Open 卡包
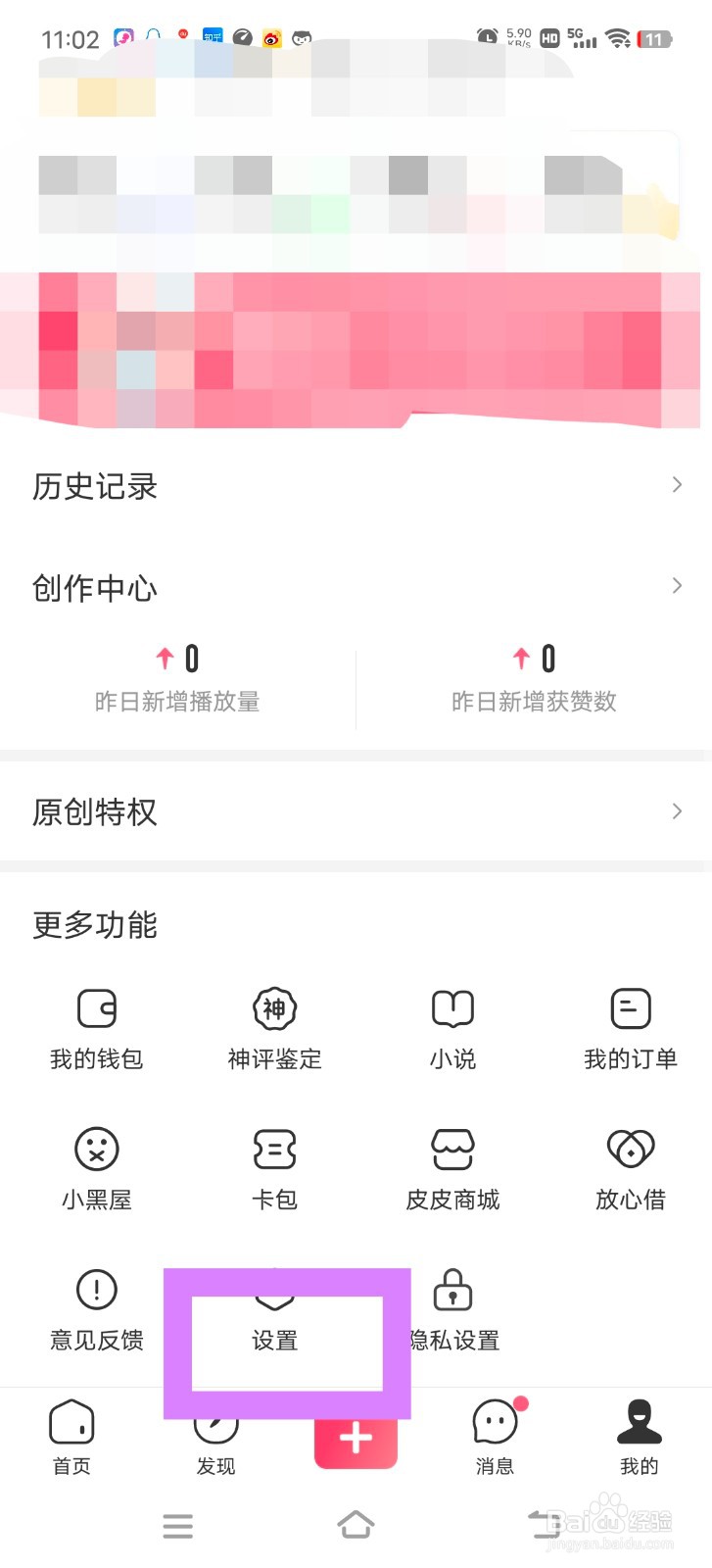712x1568 pixels. tap(275, 1170)
